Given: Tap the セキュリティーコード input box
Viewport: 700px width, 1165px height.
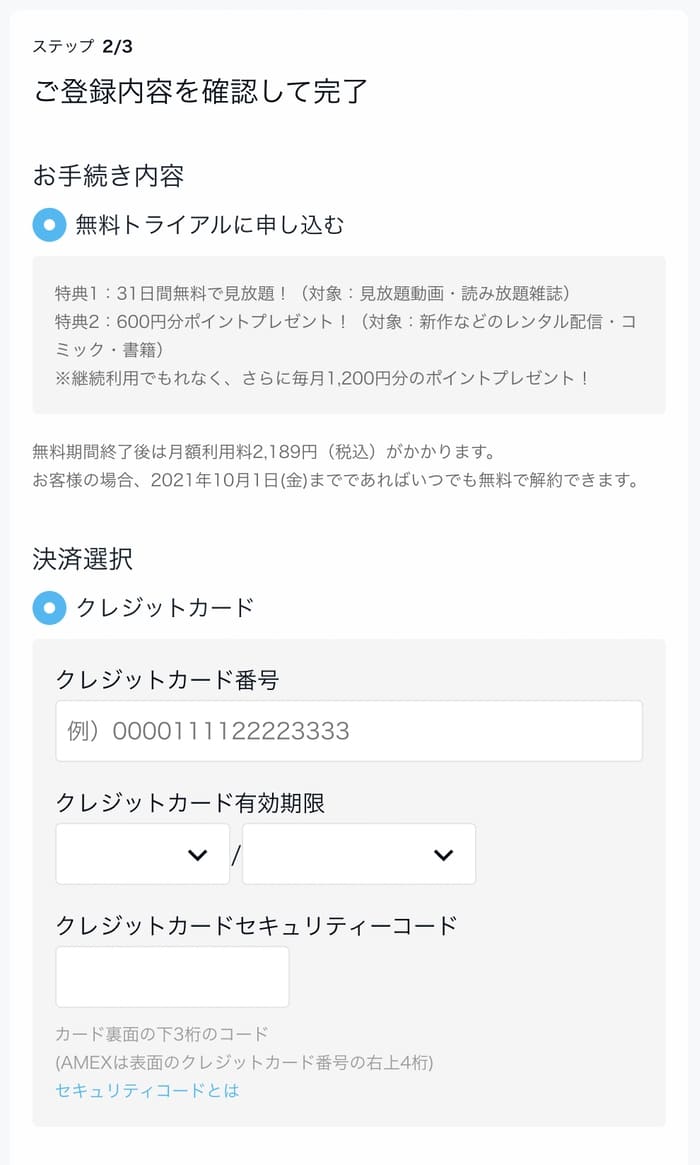Looking at the screenshot, I should [x=172, y=977].
